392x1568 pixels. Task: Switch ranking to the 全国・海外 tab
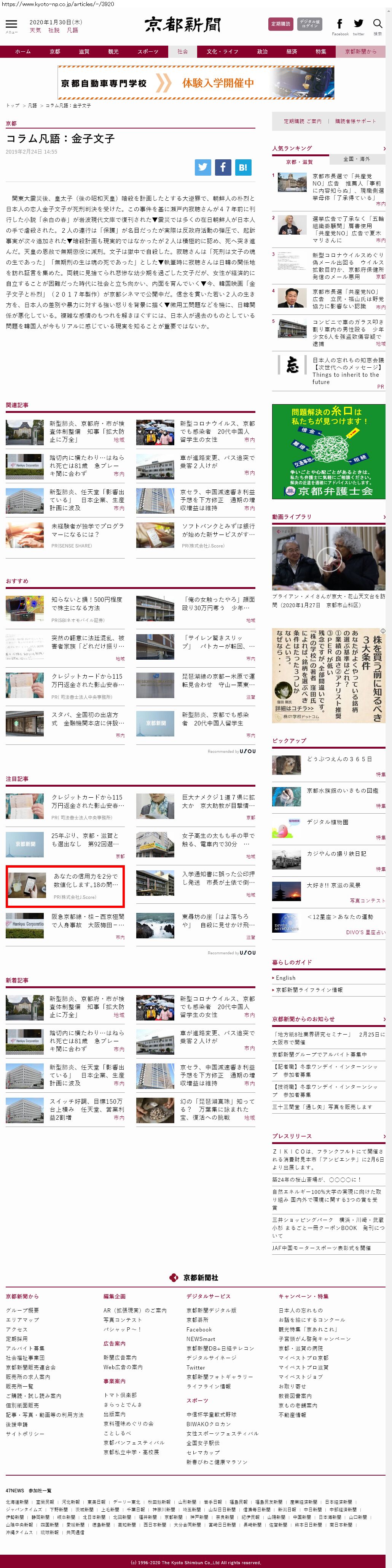(357, 159)
